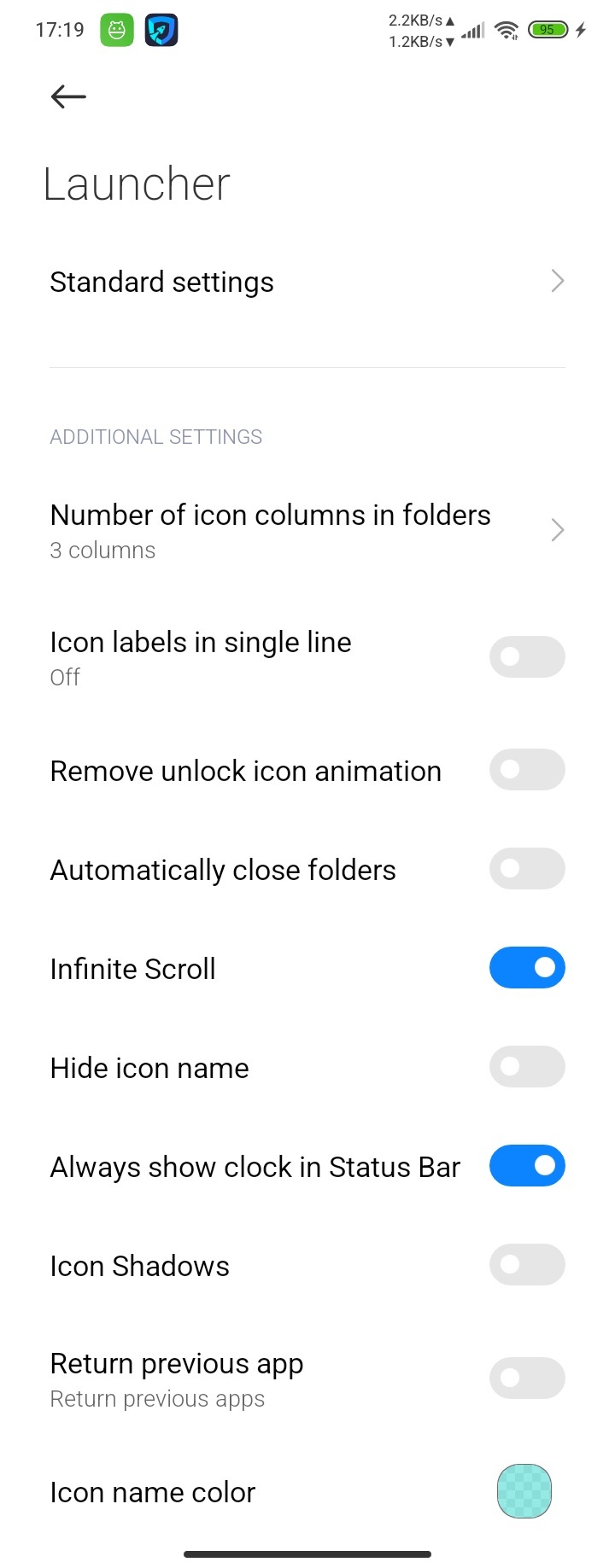
Task: Toggle Hide icon name on
Action: coord(526,1067)
